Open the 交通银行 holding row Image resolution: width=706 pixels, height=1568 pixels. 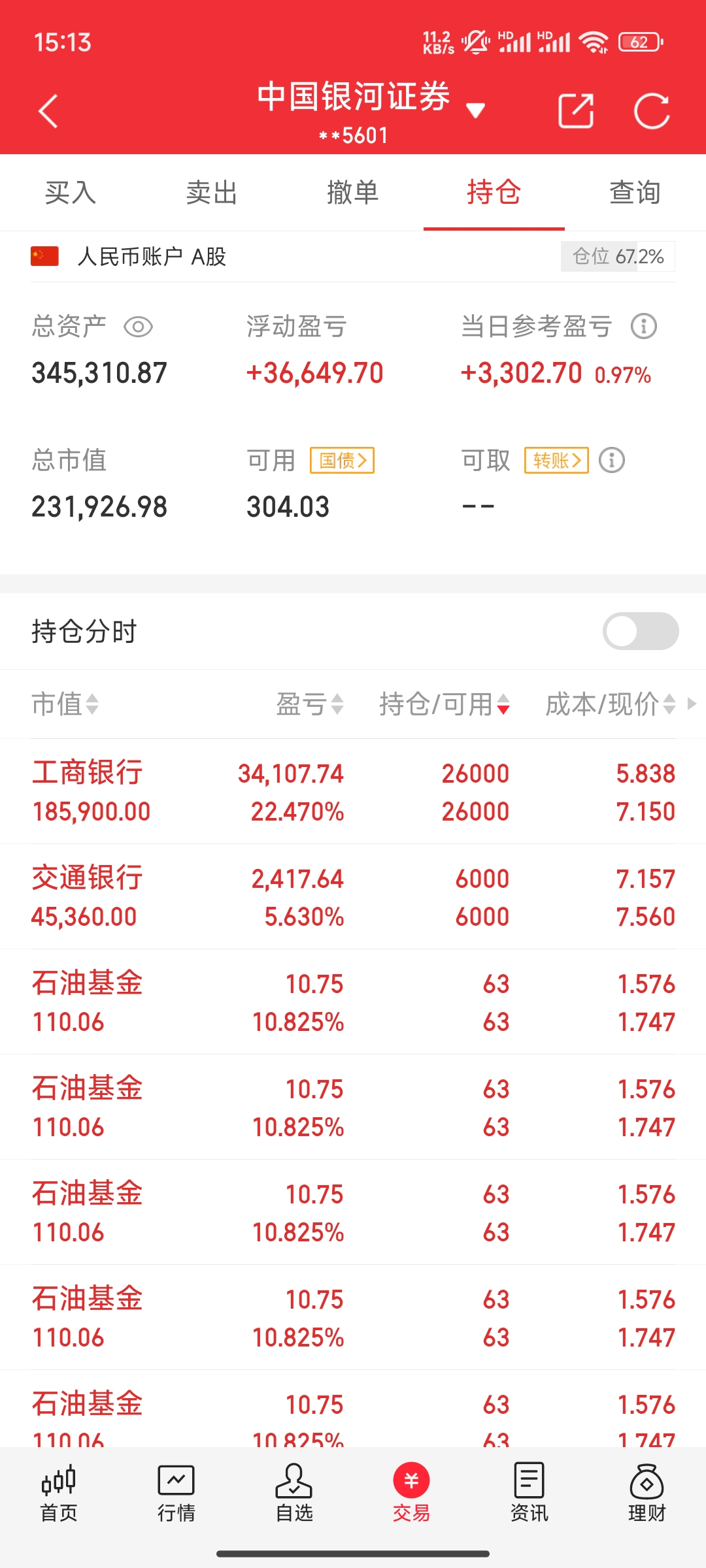click(353, 897)
